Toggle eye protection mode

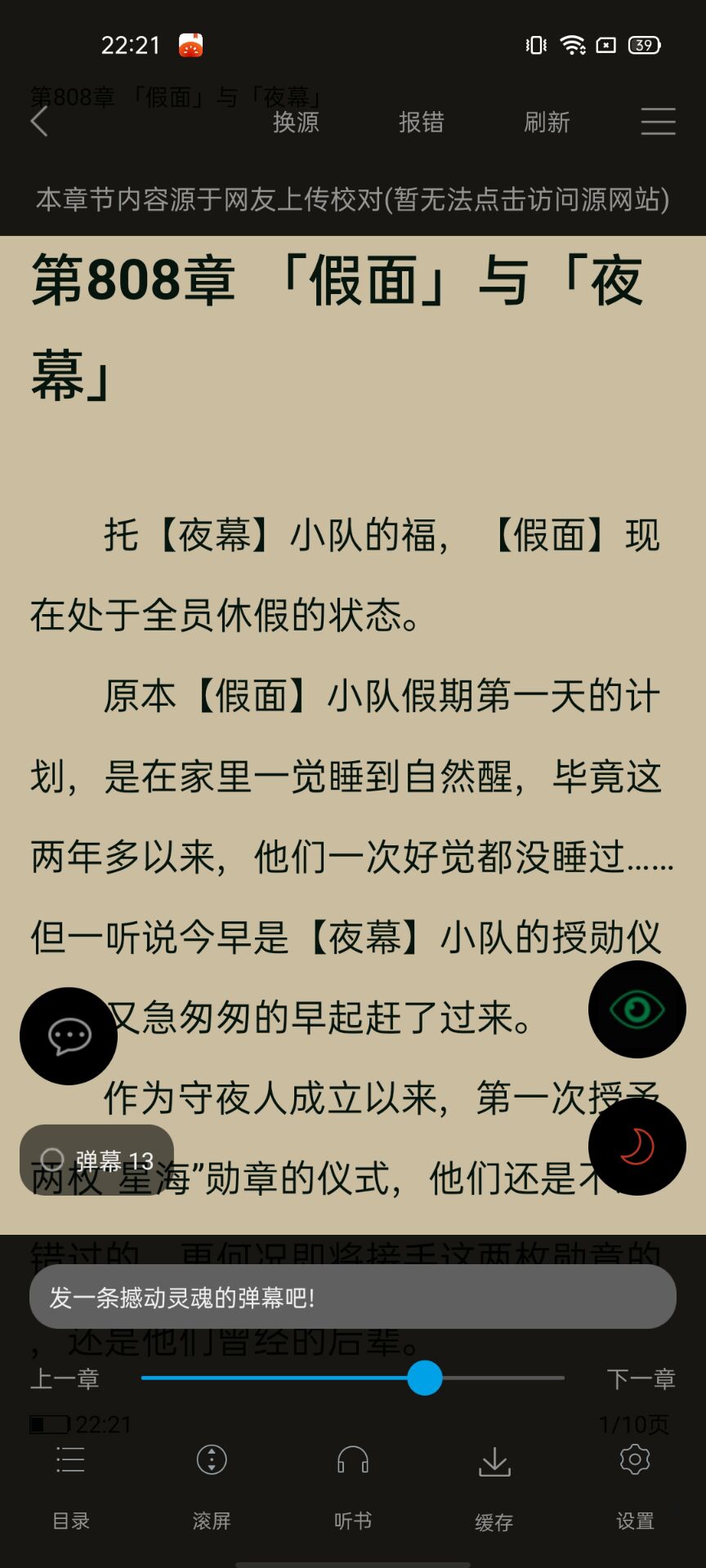click(637, 1009)
